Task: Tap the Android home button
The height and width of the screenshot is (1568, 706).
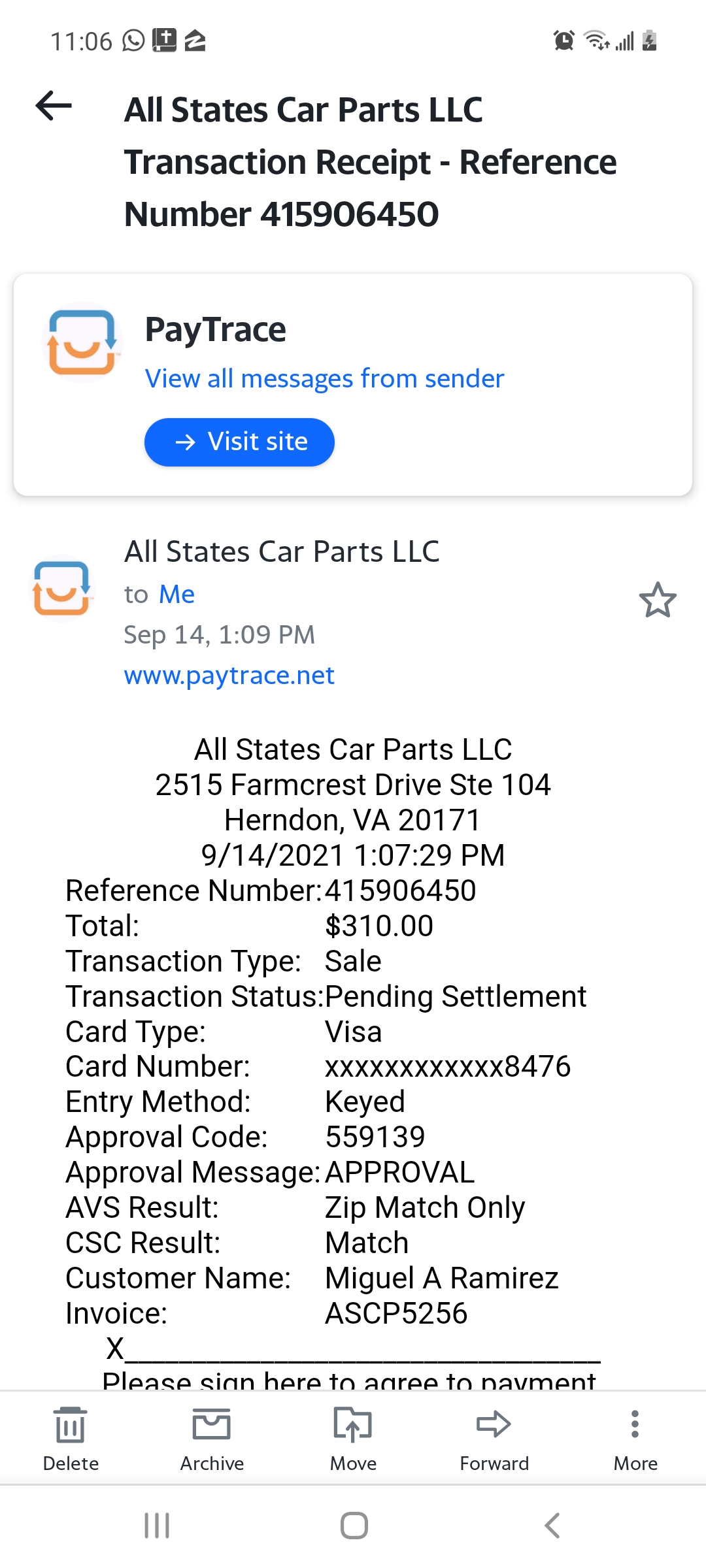Action: tap(352, 1527)
